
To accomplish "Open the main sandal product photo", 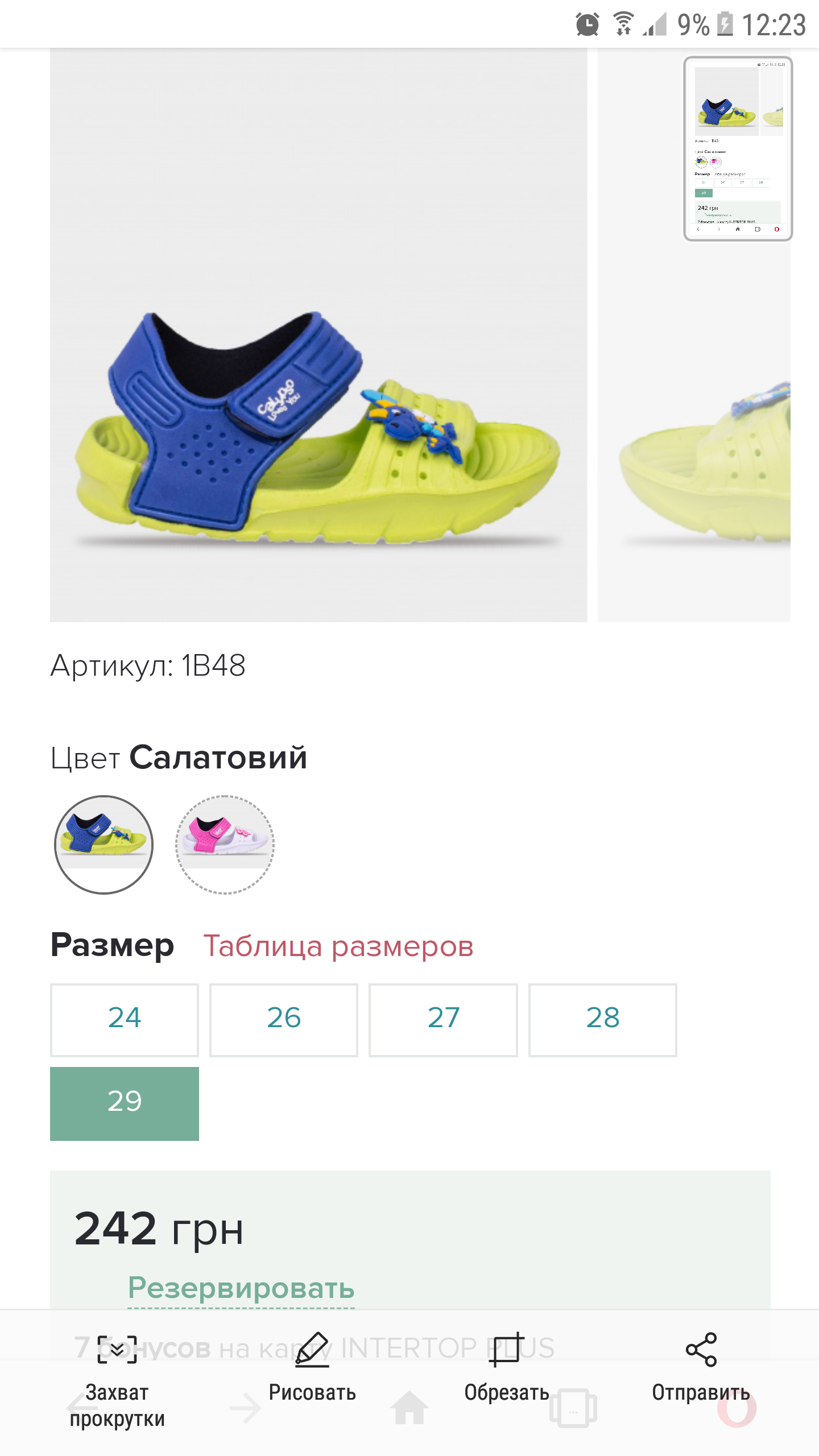I will point(318,335).
